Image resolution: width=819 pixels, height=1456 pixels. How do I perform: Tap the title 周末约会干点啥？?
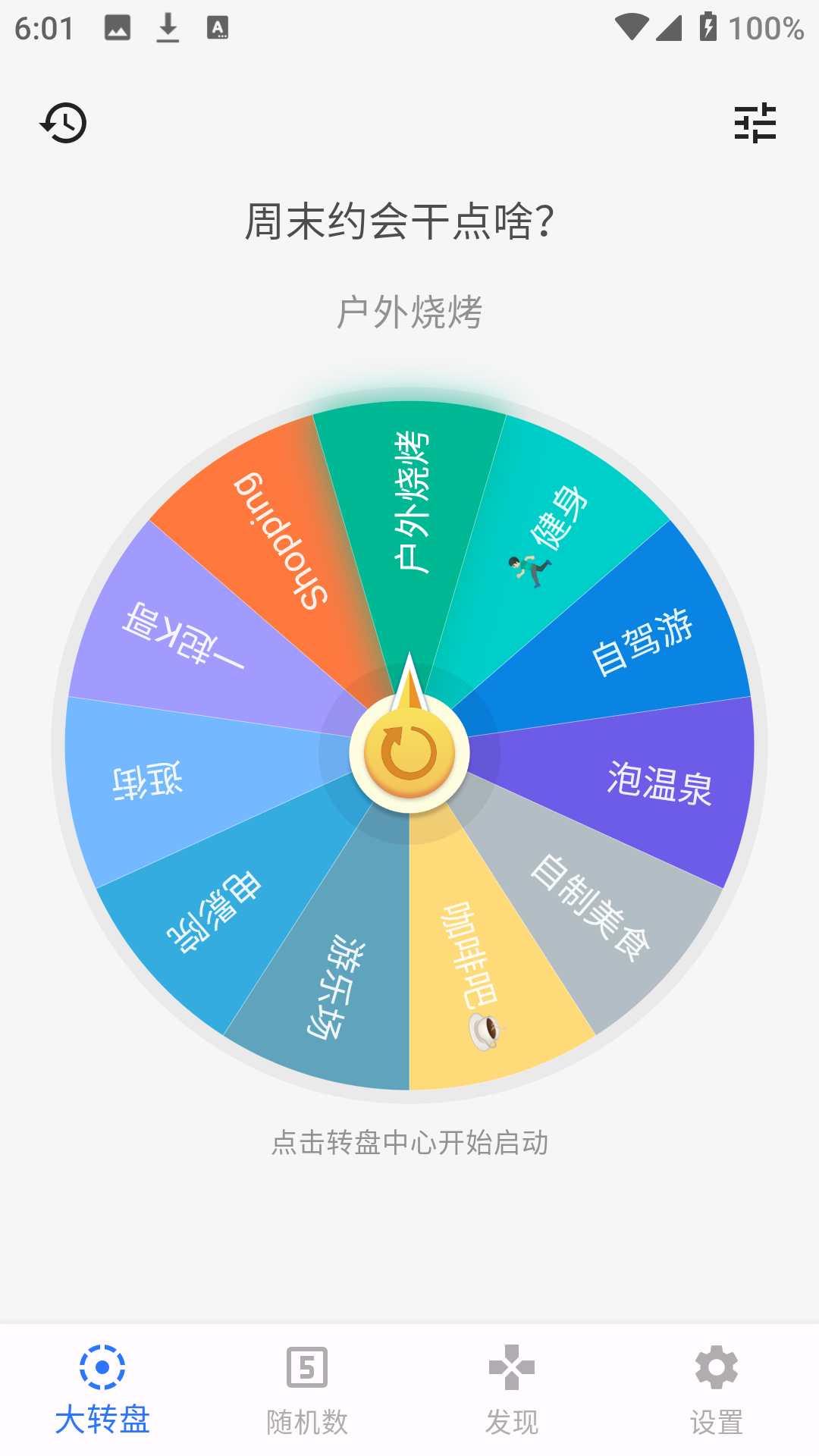pos(400,220)
